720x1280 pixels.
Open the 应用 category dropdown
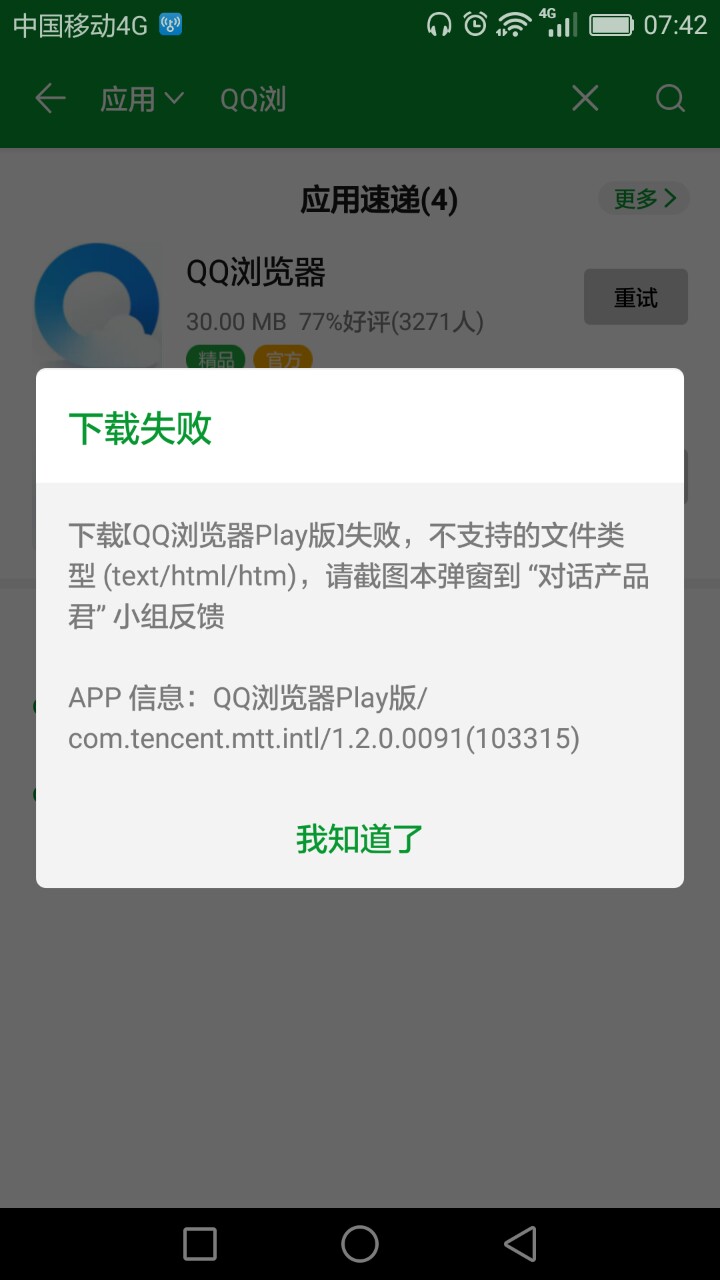(x=142, y=98)
